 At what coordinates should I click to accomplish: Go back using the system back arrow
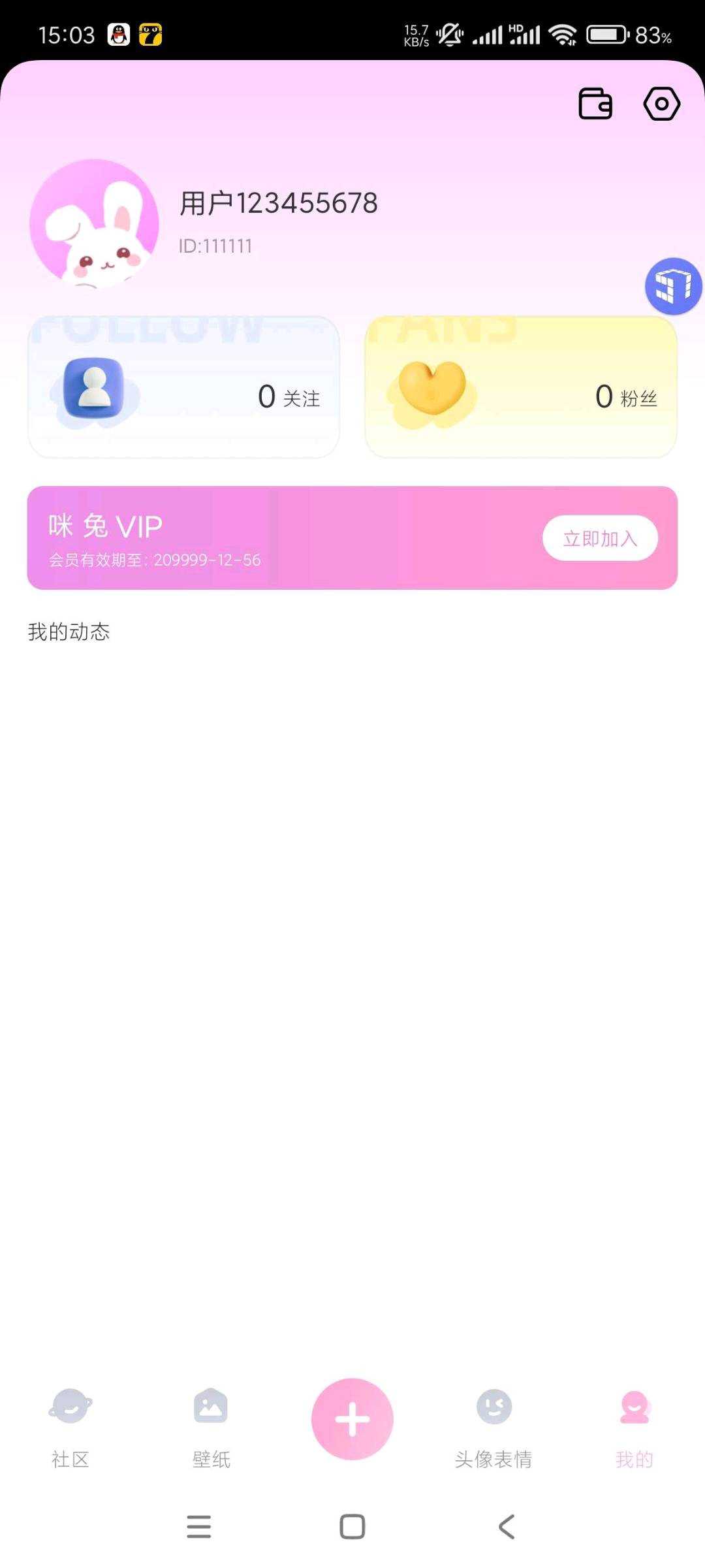point(507,1527)
